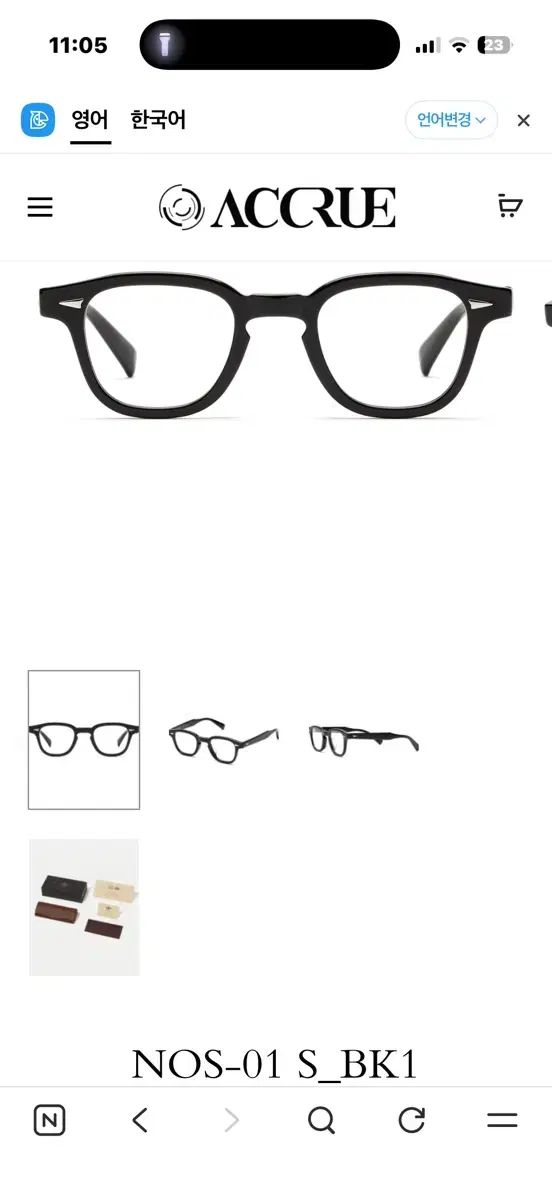Open browser search
The image size is (552, 1200).
point(321,1120)
